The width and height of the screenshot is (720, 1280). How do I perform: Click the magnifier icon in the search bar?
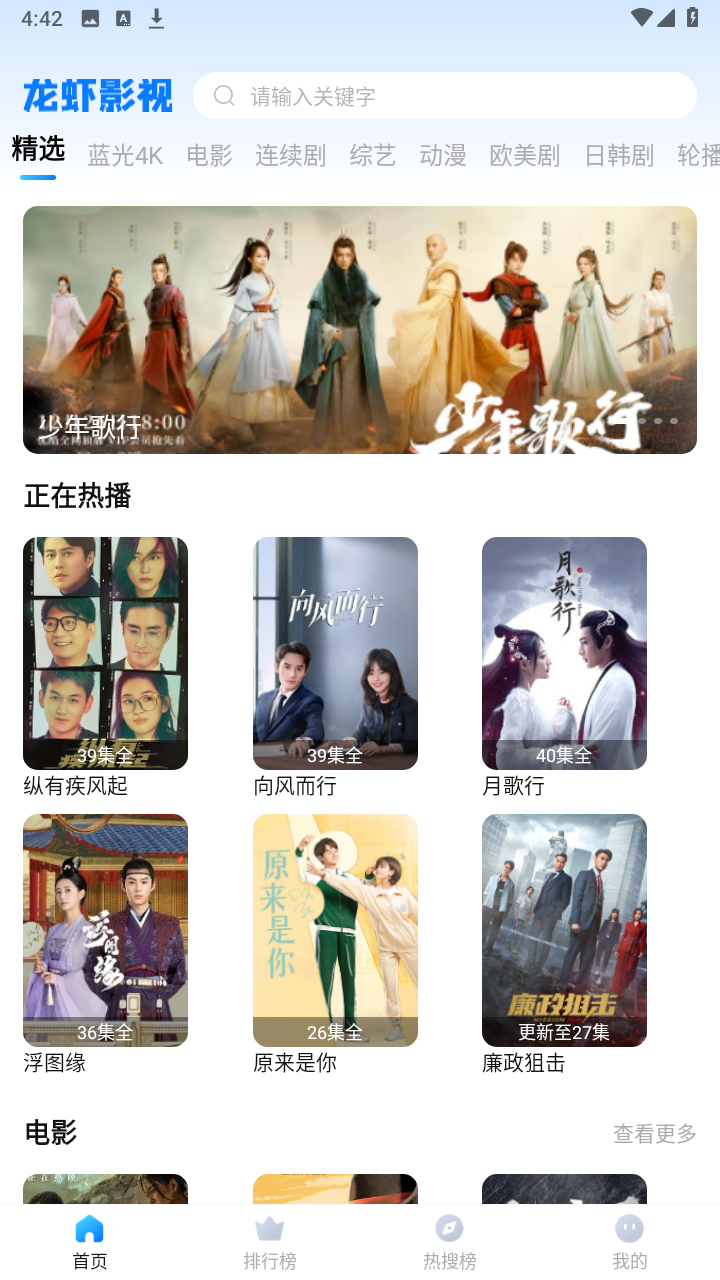[222, 95]
